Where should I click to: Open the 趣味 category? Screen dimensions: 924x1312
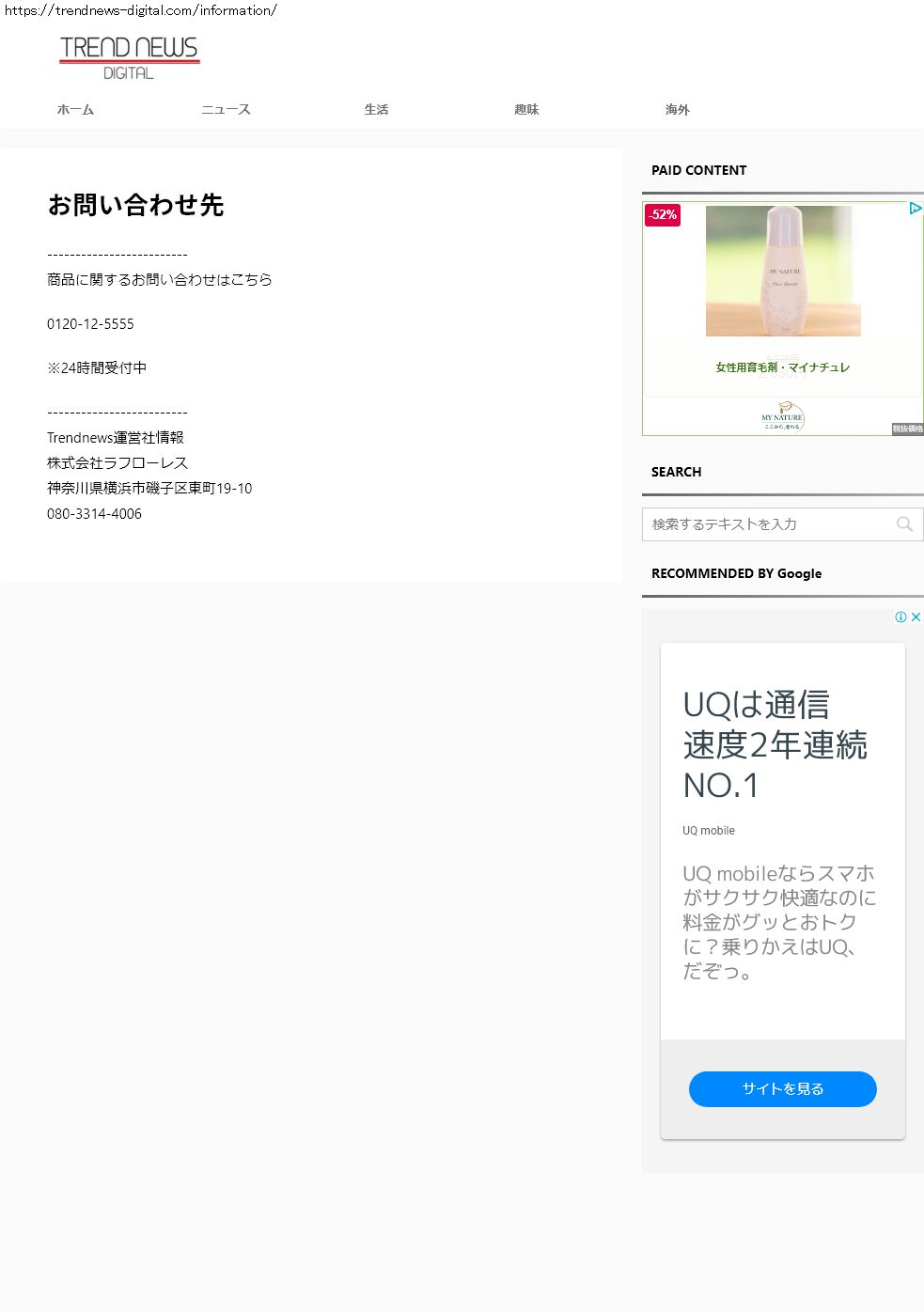click(526, 110)
